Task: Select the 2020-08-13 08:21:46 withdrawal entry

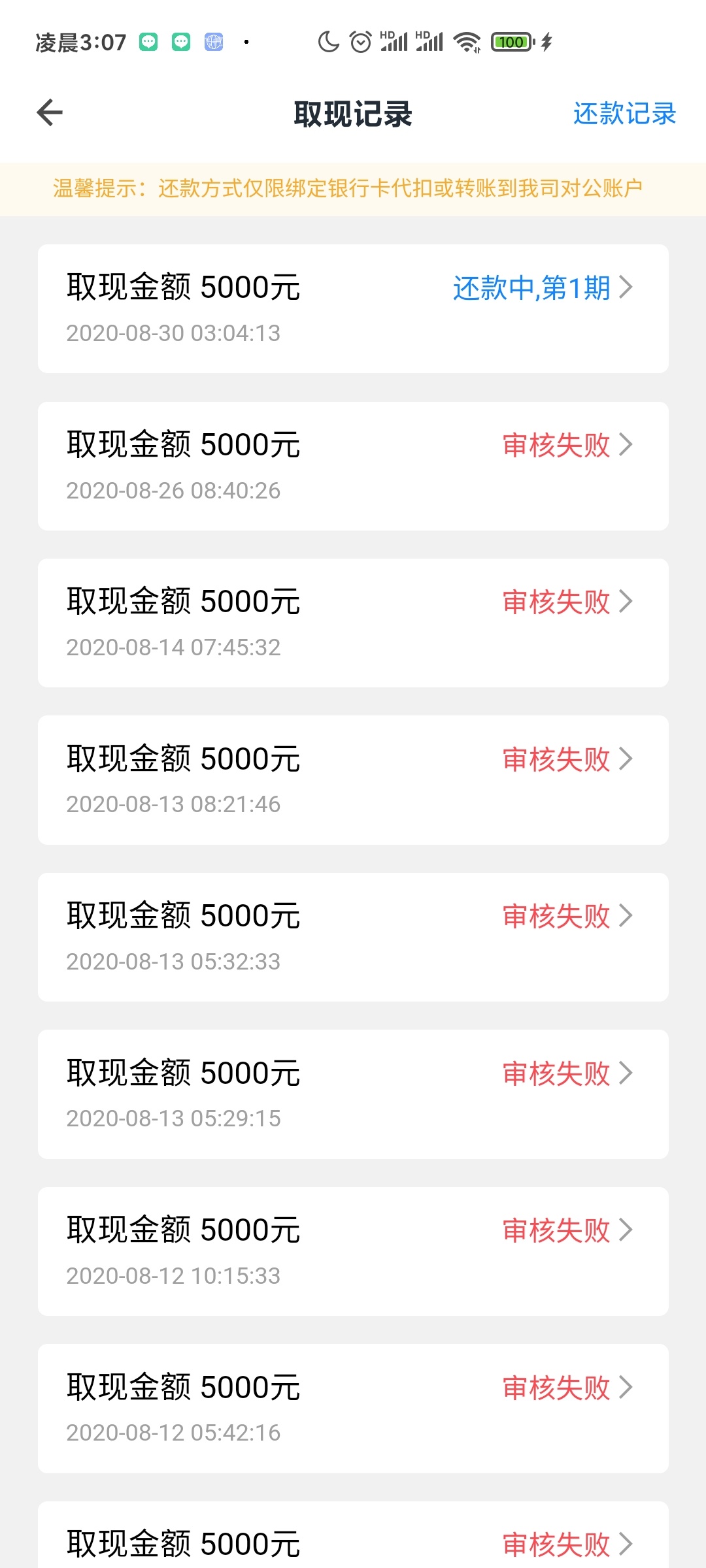Action: tap(353, 780)
